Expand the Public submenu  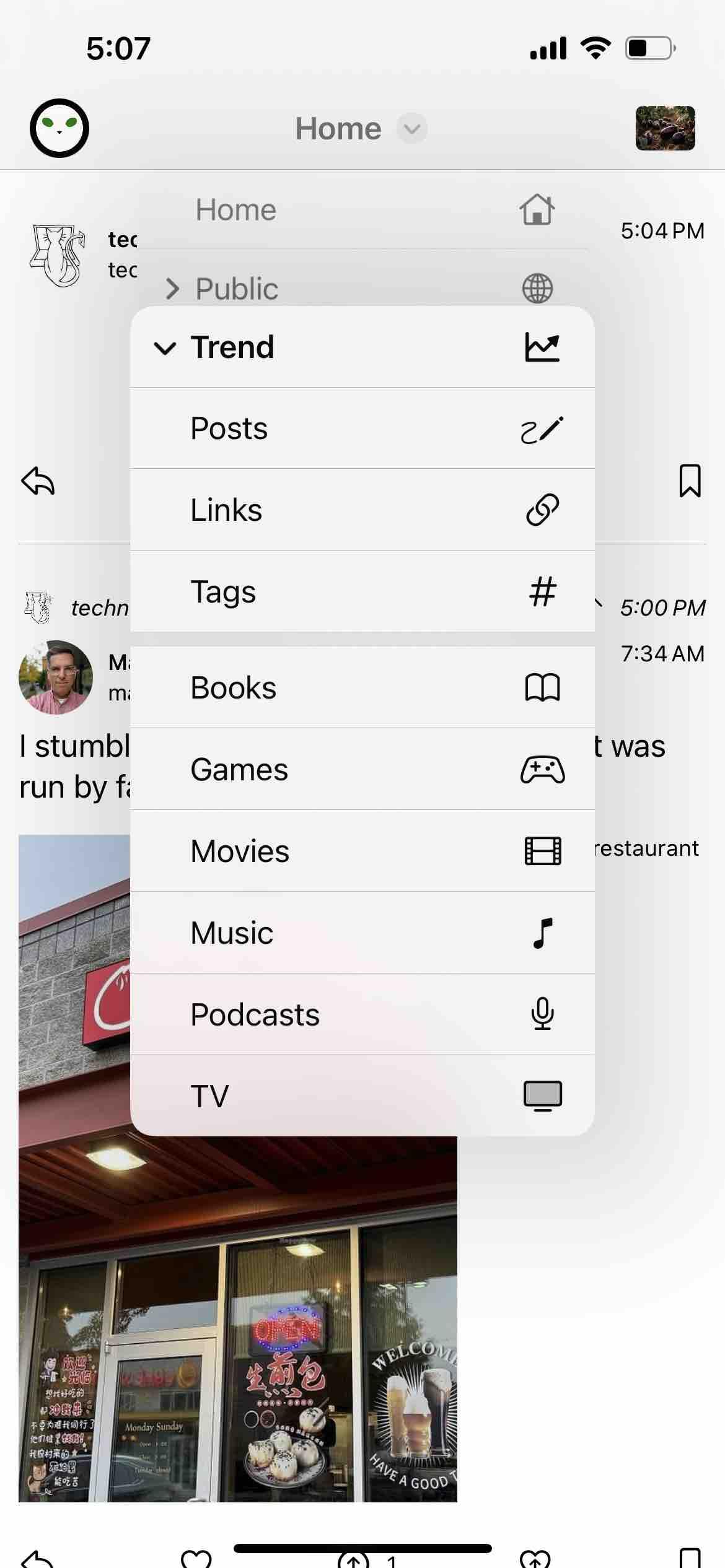point(173,289)
